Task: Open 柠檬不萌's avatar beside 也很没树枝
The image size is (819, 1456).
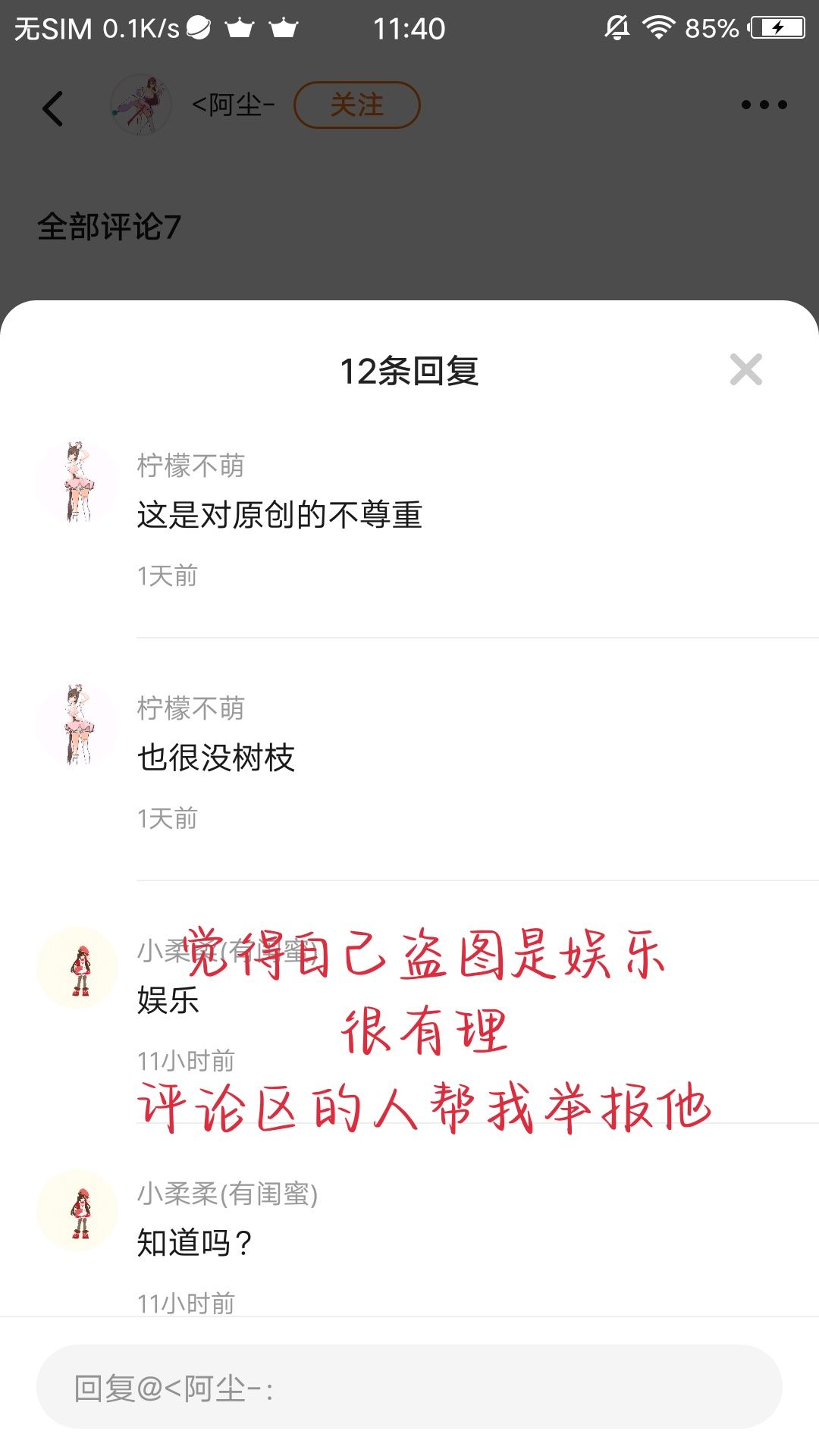Action: (x=77, y=724)
